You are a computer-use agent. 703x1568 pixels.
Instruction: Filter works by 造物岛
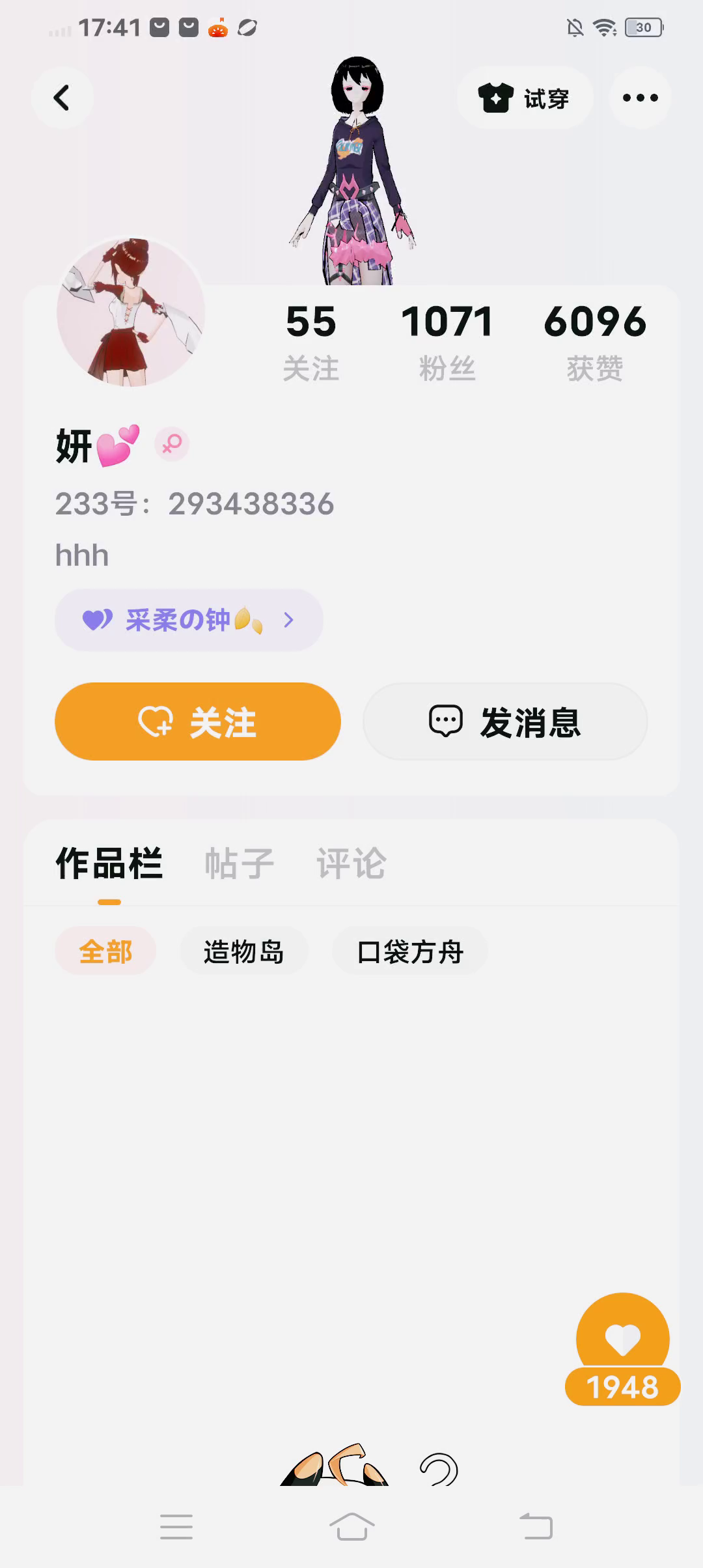point(243,951)
